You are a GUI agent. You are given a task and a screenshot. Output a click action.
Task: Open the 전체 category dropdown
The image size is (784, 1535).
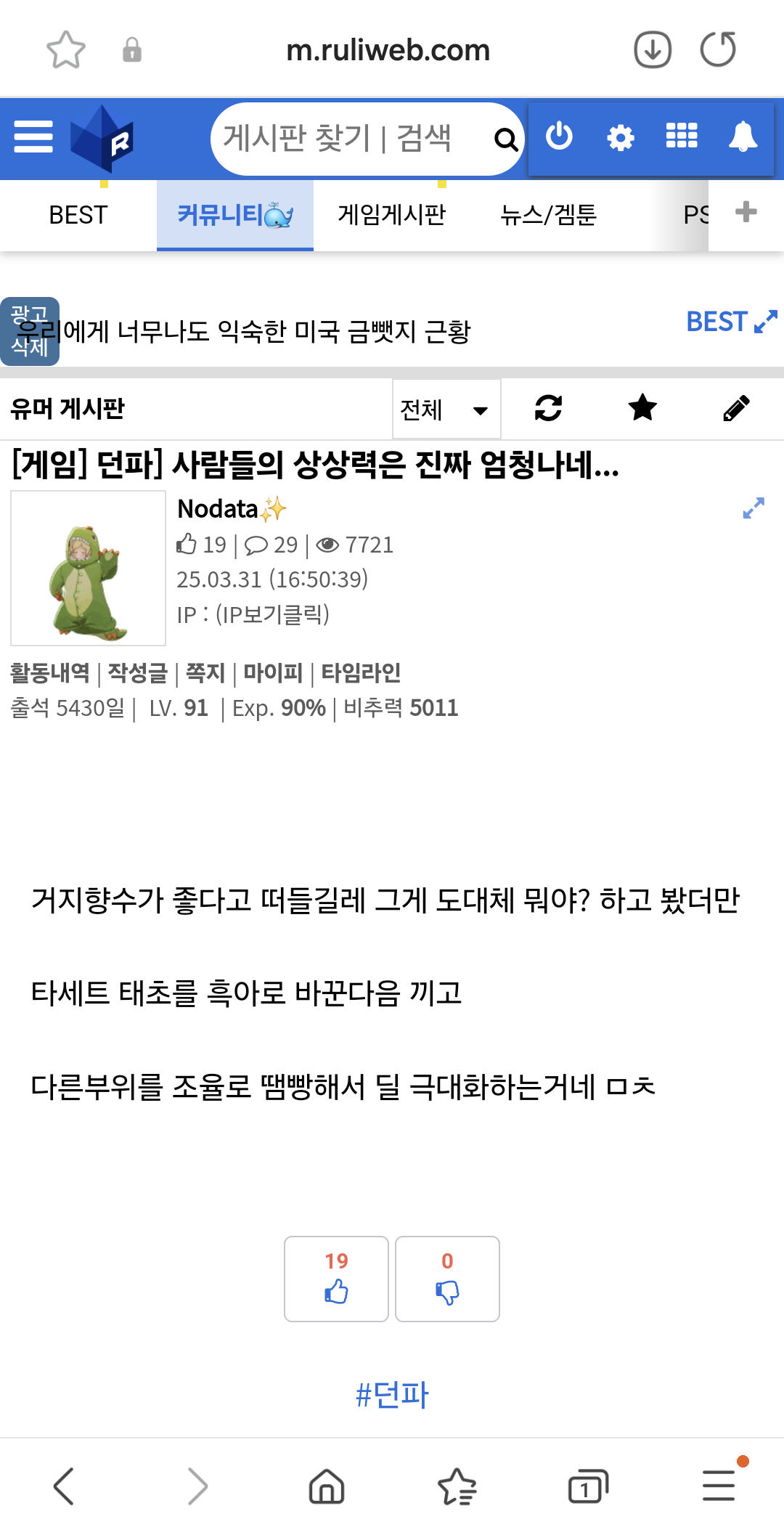click(x=446, y=410)
